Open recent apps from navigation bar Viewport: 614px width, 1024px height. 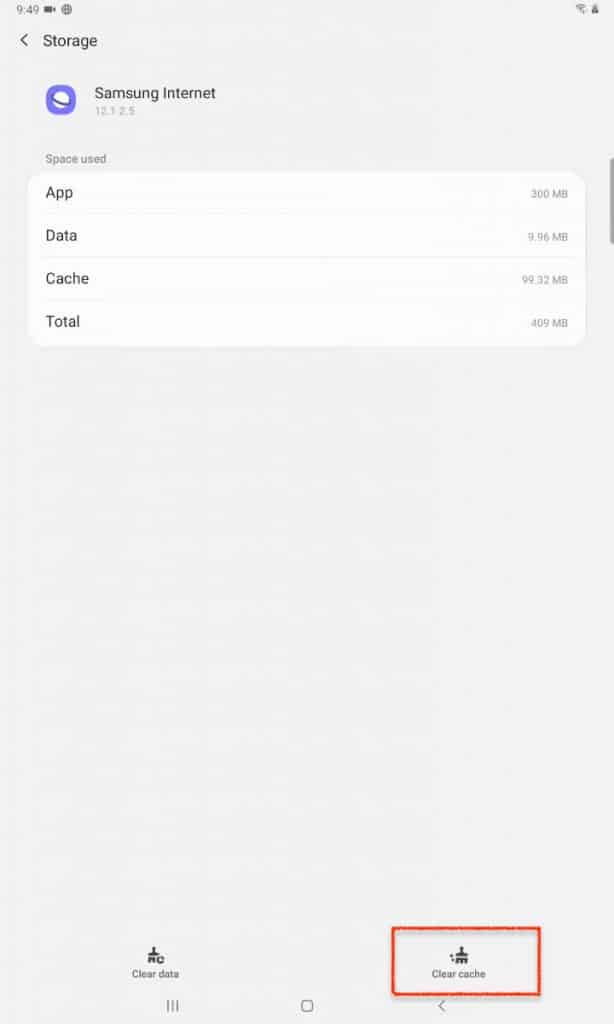(172, 1006)
